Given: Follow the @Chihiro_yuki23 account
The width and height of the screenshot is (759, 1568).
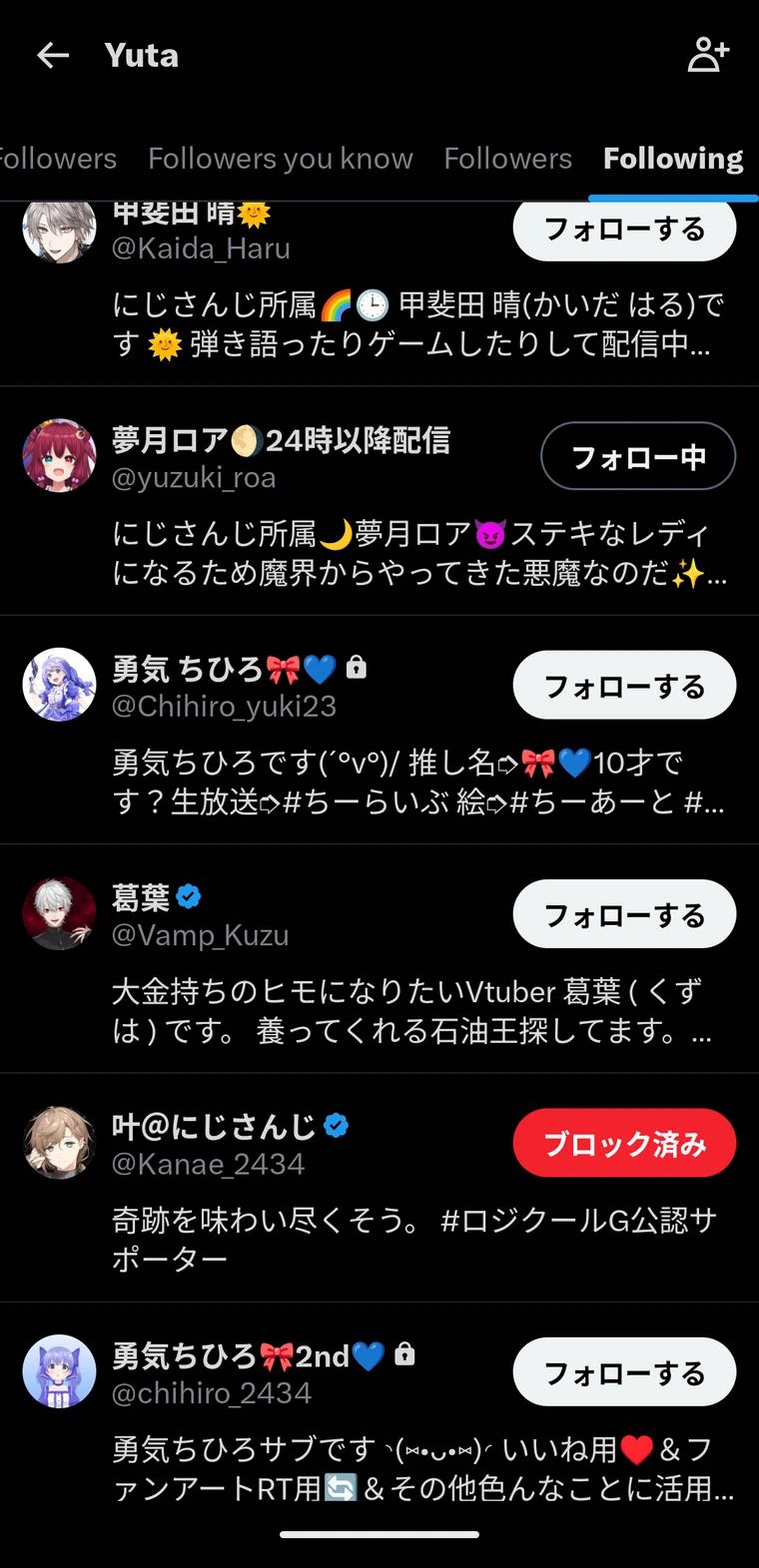Looking at the screenshot, I should 624,687.
